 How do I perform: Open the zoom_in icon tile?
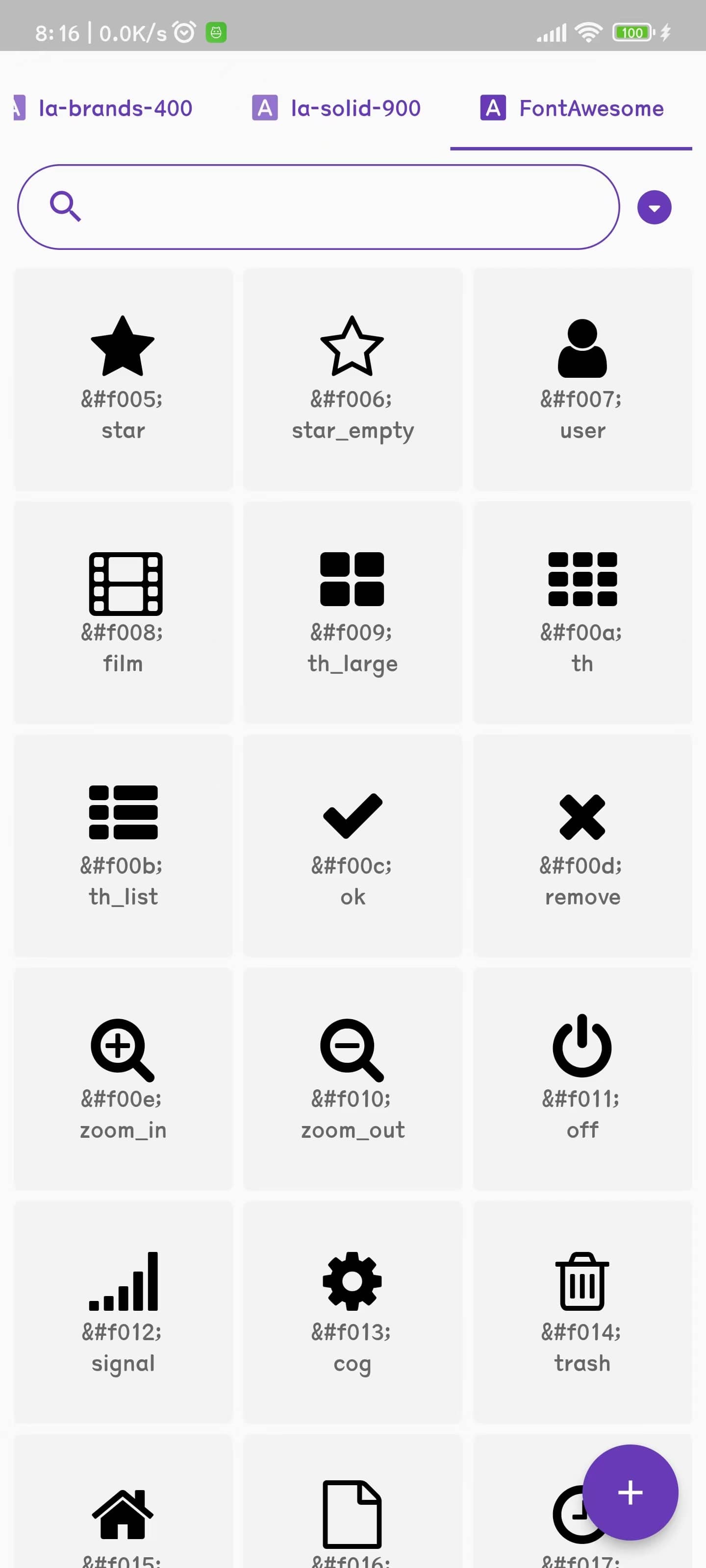123,1078
